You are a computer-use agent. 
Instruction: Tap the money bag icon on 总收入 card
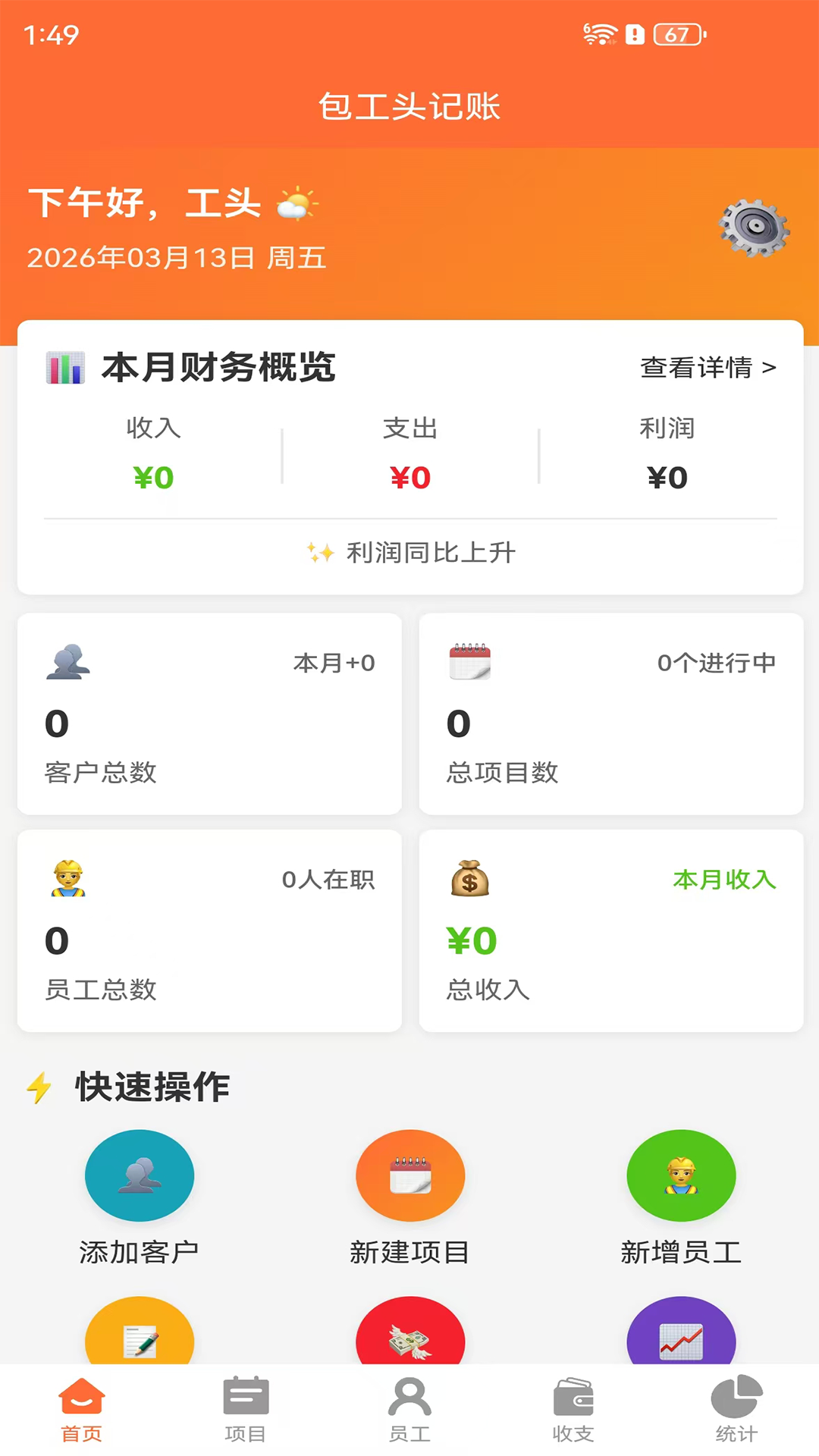[469, 880]
